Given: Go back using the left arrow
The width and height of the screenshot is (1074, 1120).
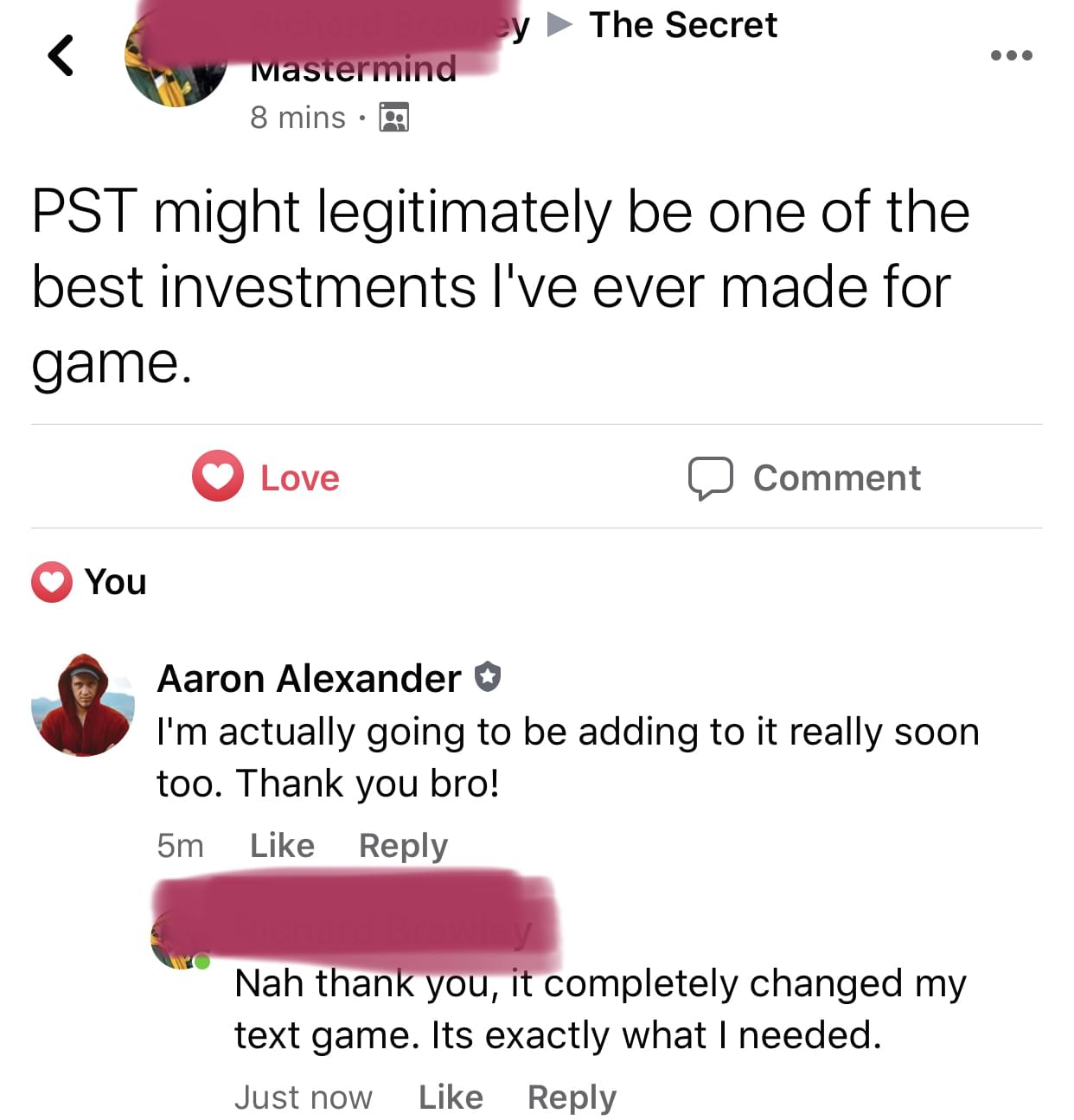Looking at the screenshot, I should click(x=61, y=55).
